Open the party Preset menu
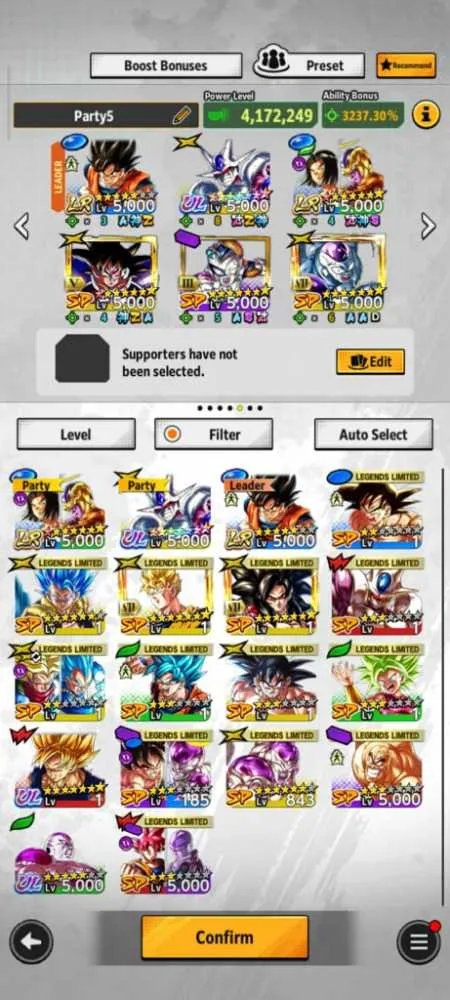The image size is (450, 1000). (x=310, y=64)
